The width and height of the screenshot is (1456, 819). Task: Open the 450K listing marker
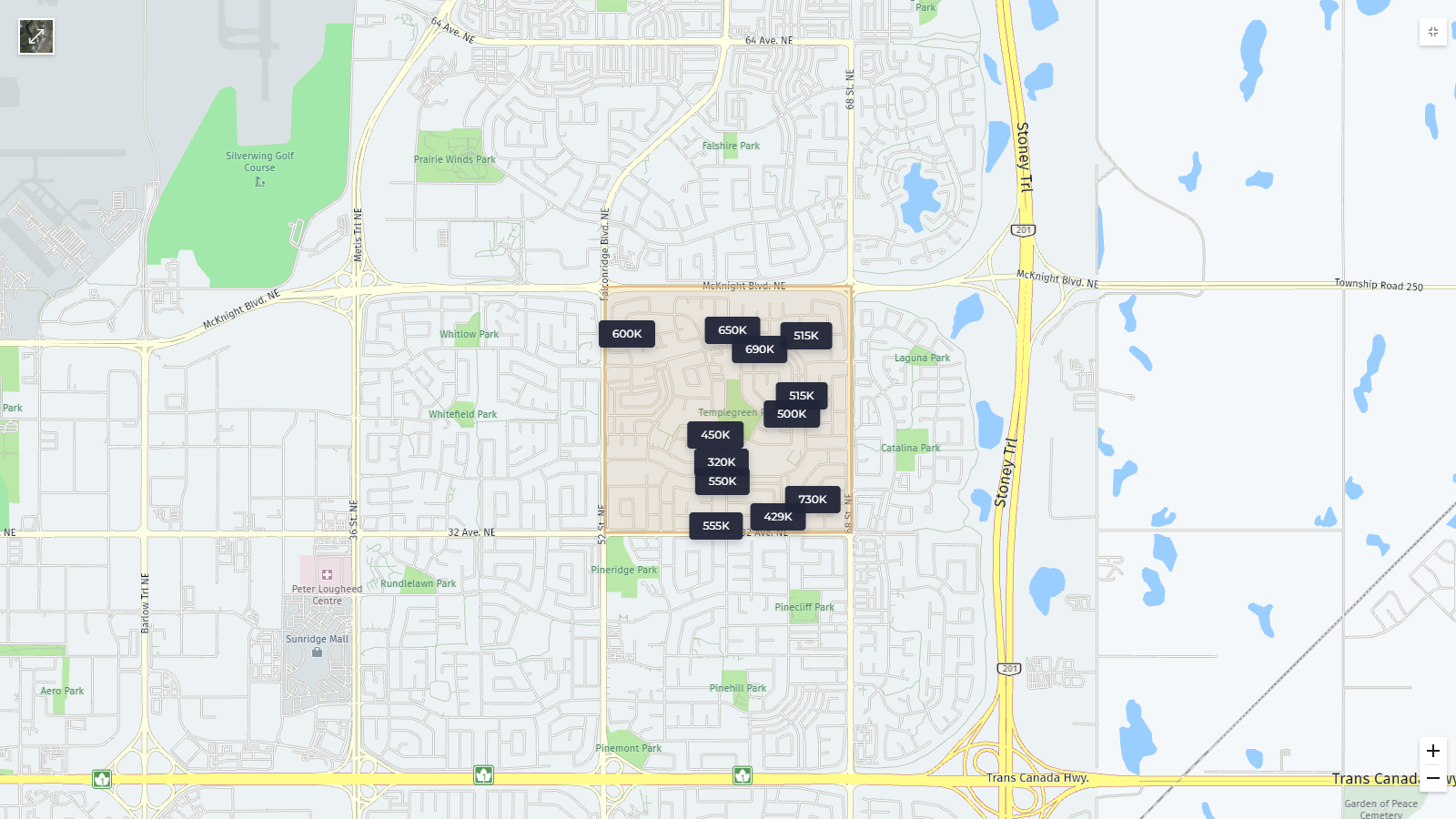[714, 435]
